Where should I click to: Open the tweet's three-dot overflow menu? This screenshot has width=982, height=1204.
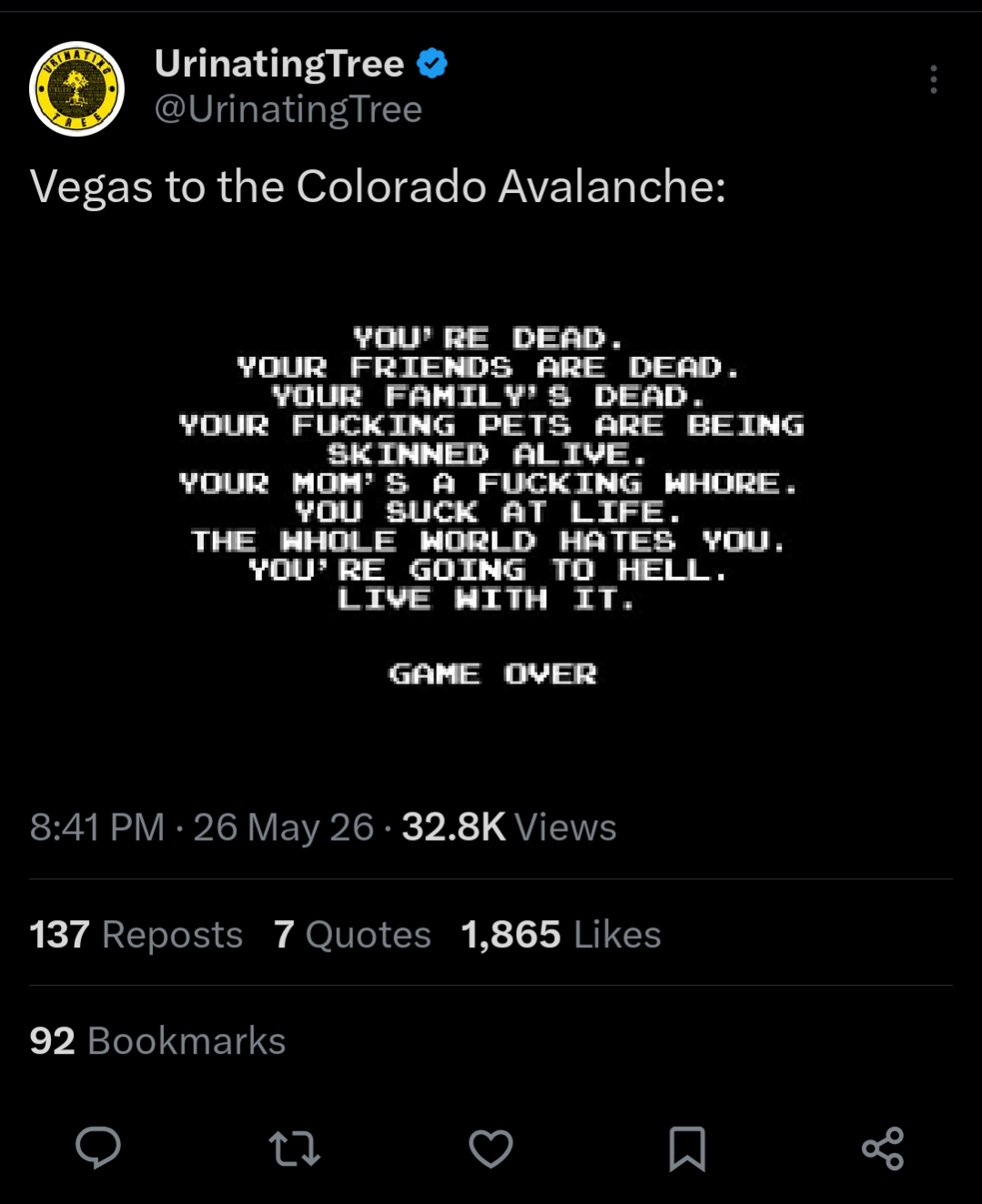933,80
